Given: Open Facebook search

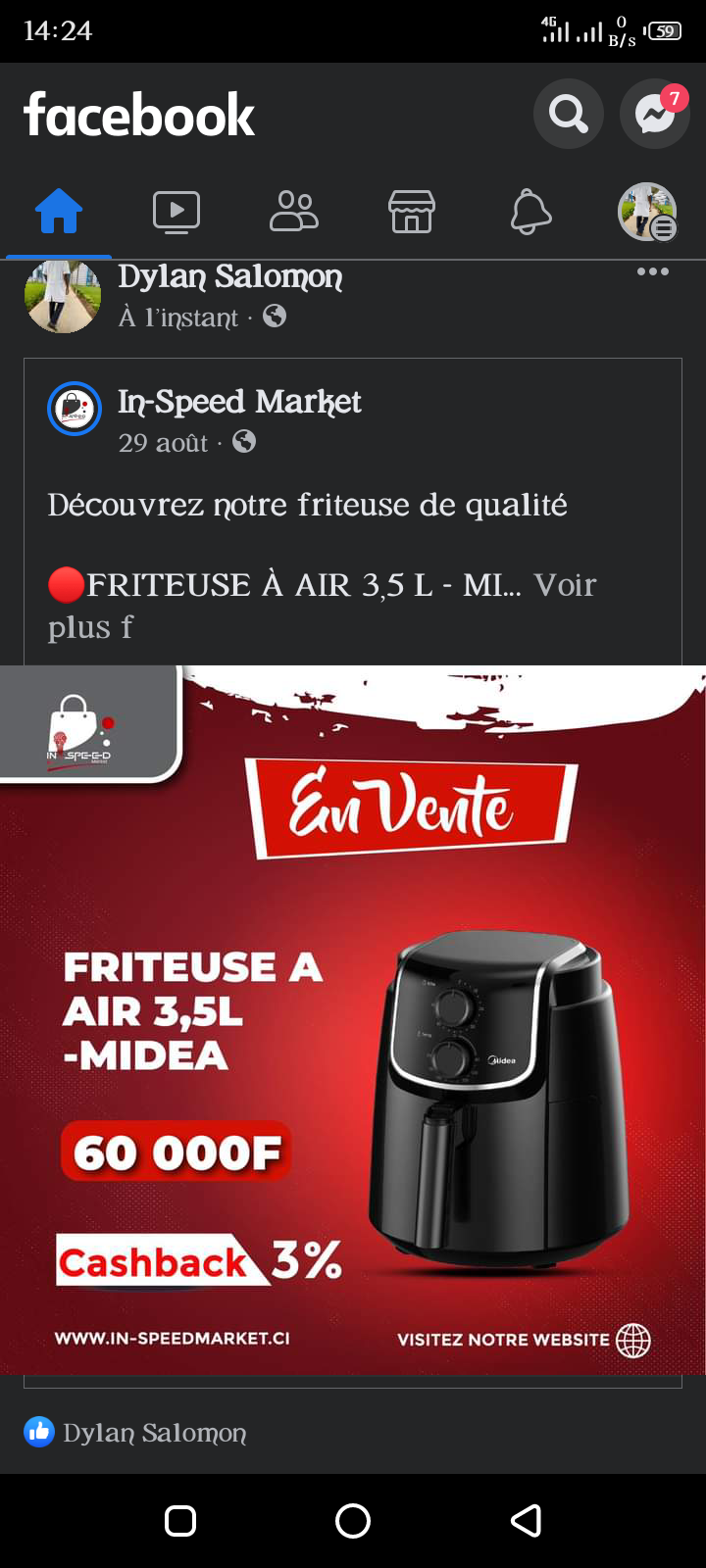Looking at the screenshot, I should tap(568, 115).
